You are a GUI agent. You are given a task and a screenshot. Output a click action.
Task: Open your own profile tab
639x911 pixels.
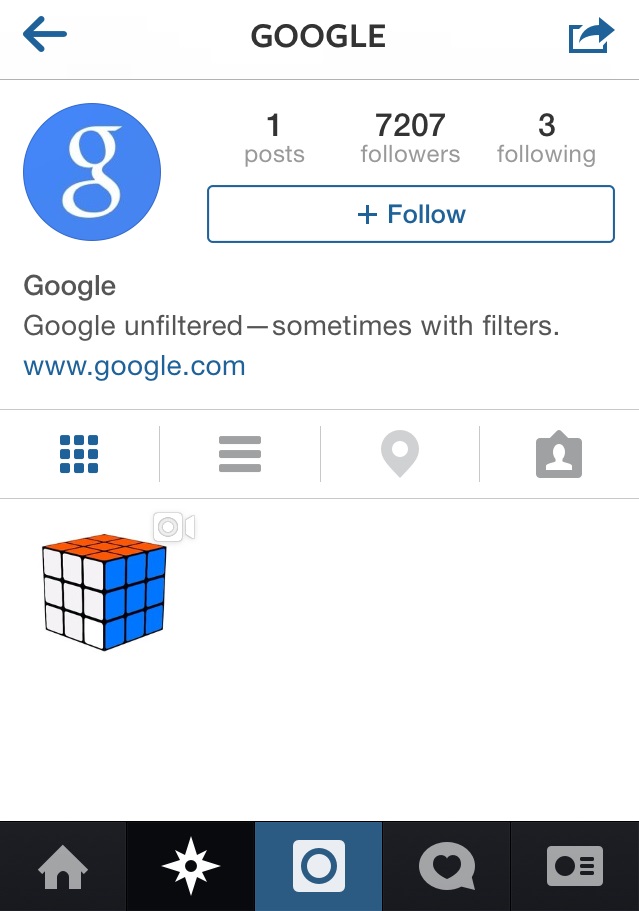point(575,866)
